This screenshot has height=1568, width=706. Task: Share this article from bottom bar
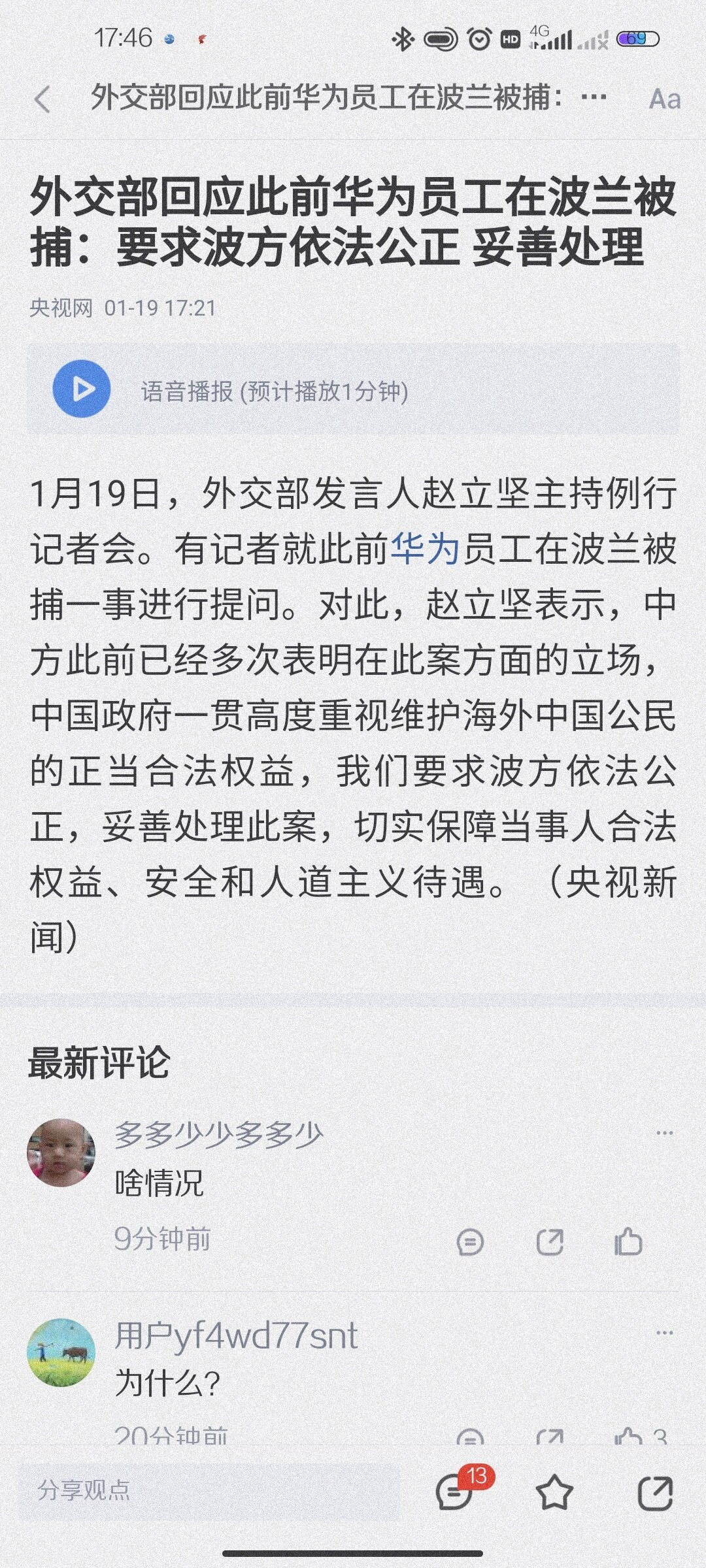(655, 1492)
